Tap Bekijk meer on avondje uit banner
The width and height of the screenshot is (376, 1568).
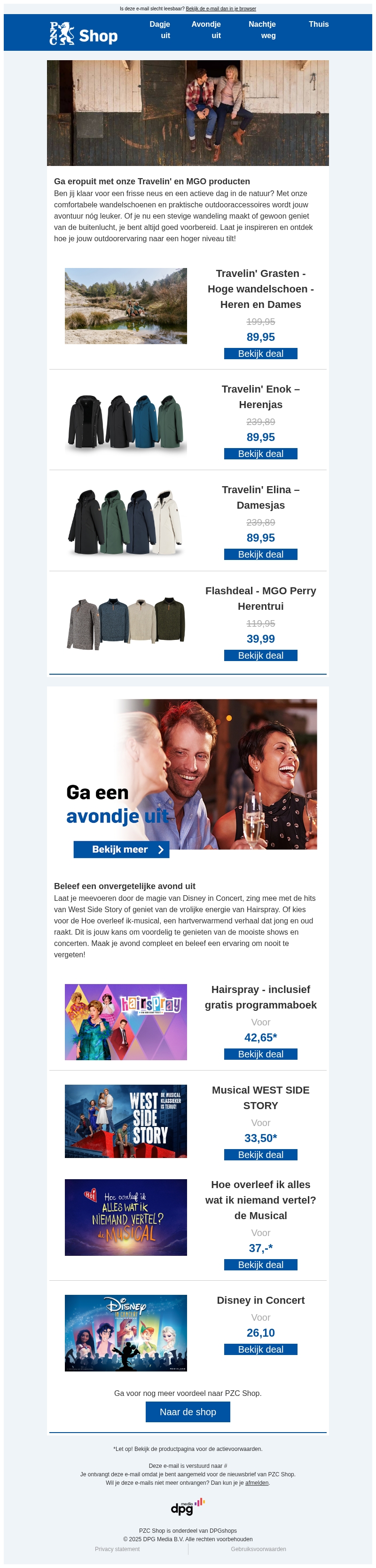(x=121, y=849)
